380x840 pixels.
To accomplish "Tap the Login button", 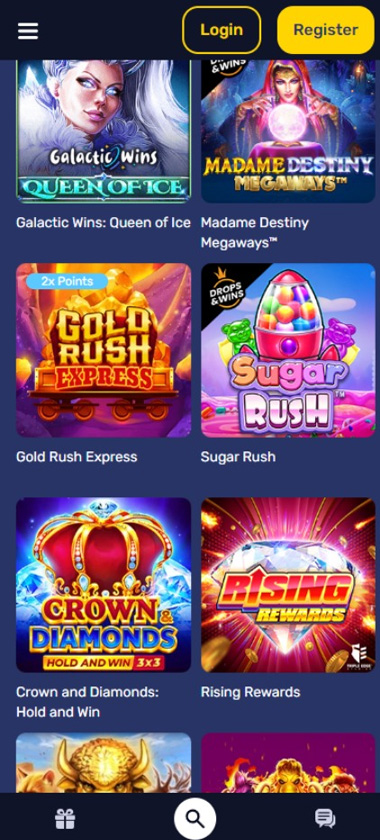I will 221,30.
